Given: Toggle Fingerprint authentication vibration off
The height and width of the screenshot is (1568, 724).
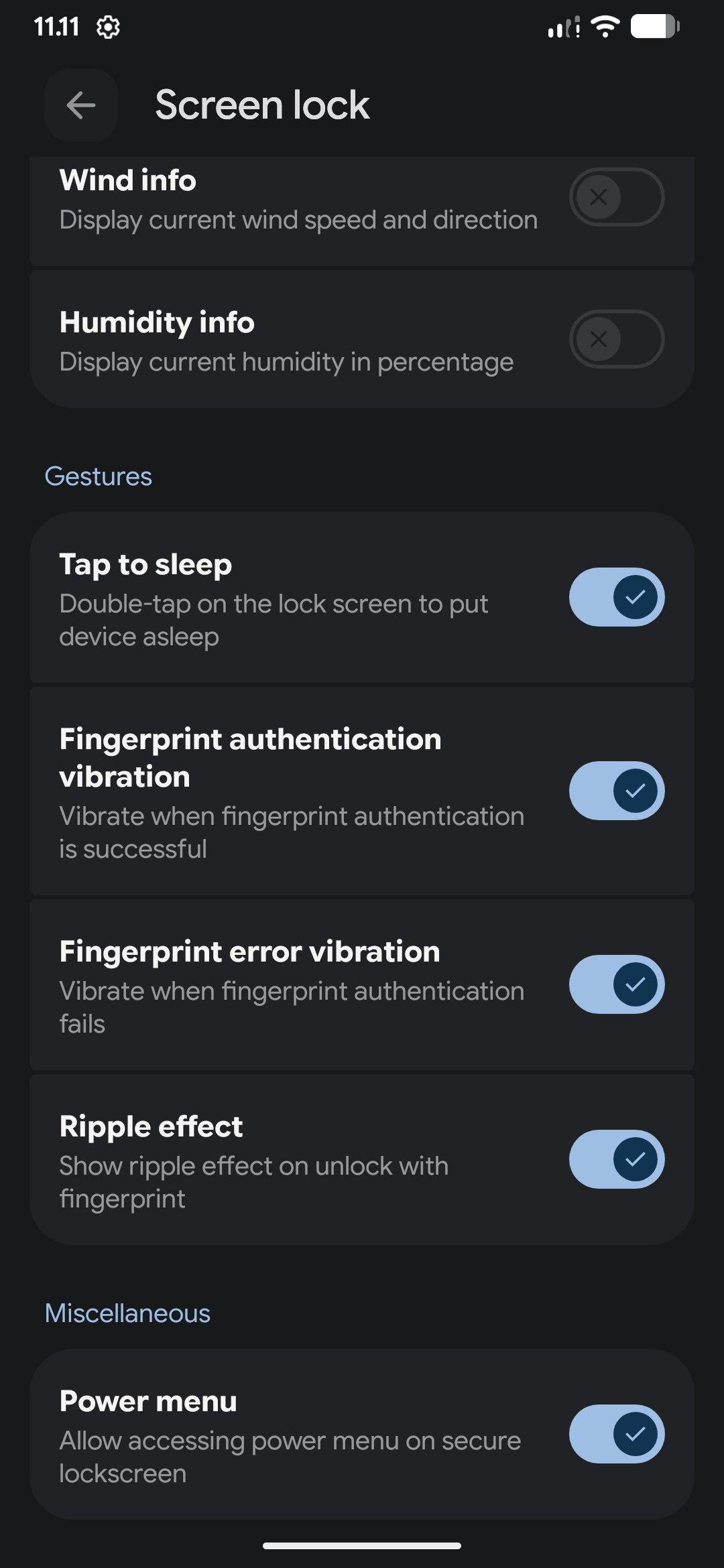Looking at the screenshot, I should [616, 791].
